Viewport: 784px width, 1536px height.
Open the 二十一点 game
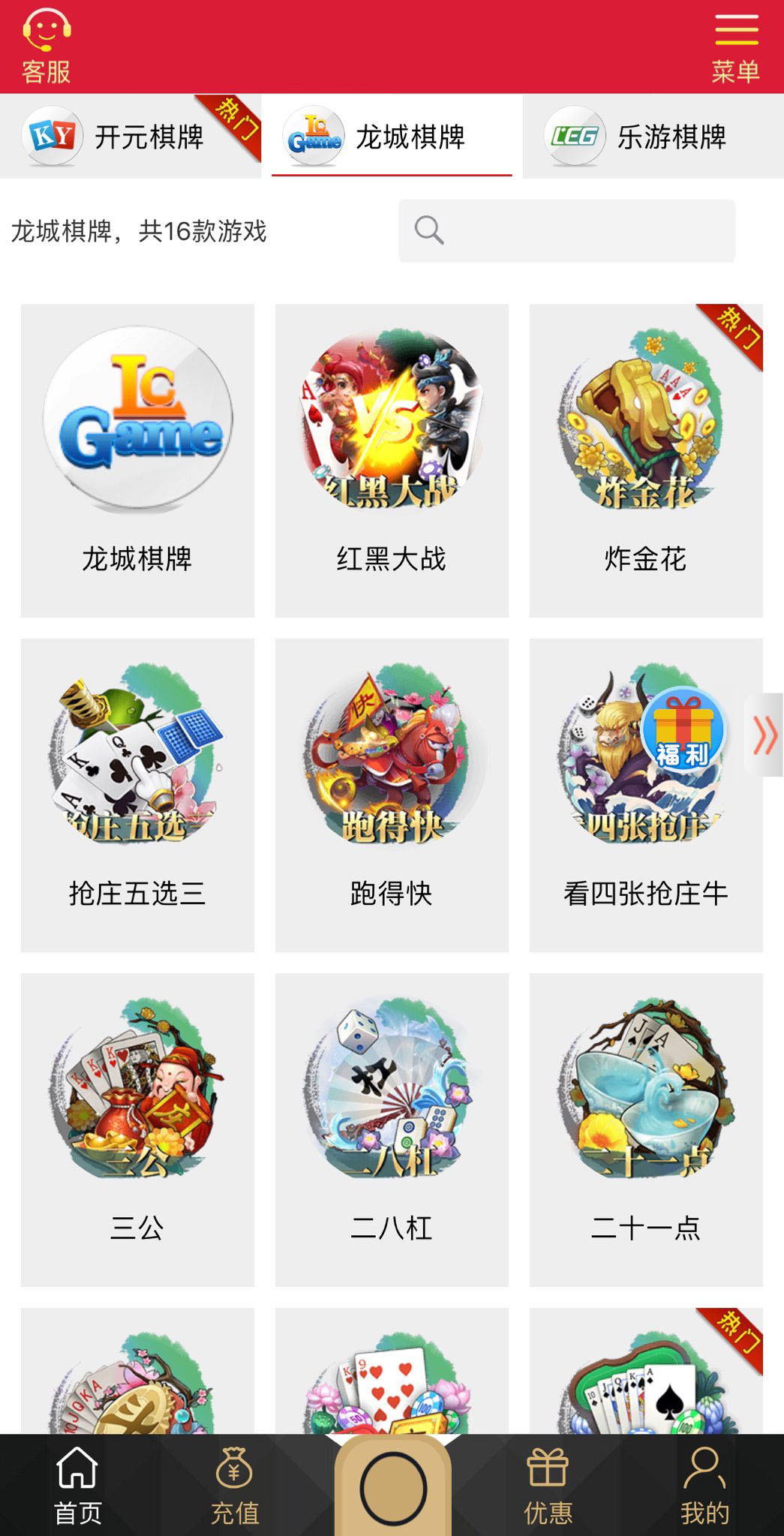[646, 1129]
